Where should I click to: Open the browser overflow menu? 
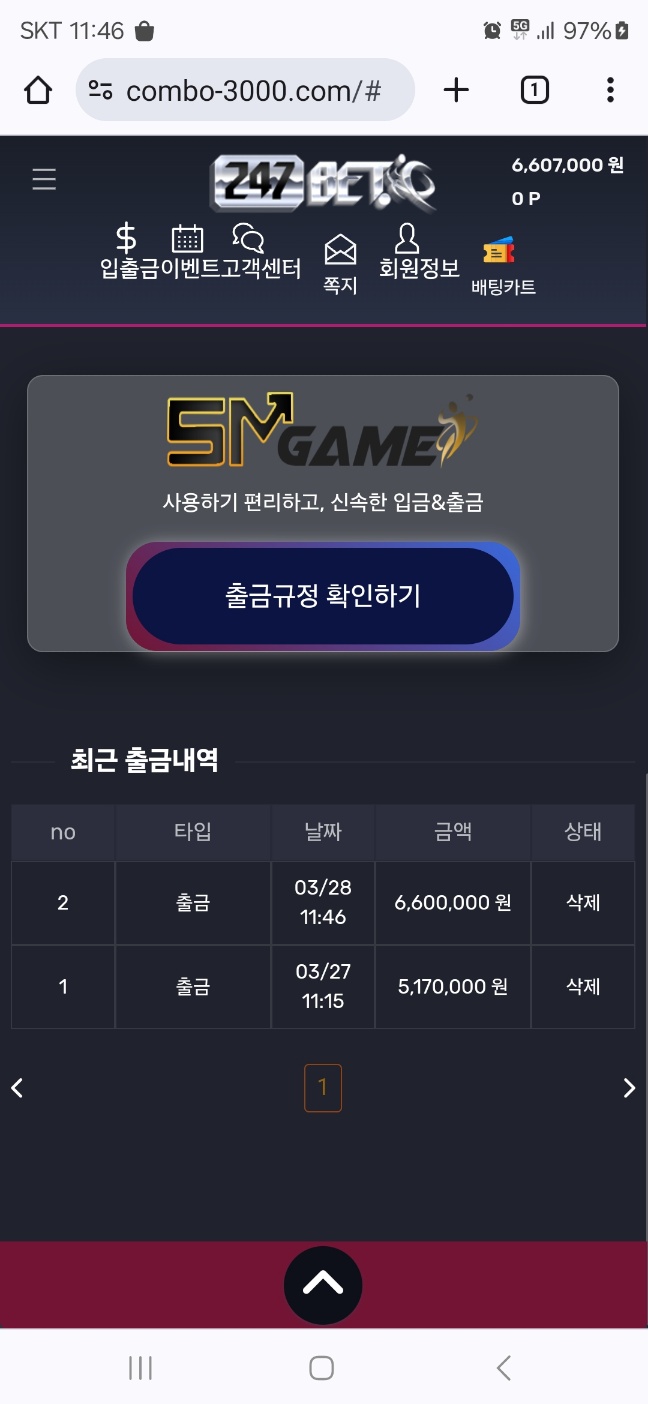[610, 91]
